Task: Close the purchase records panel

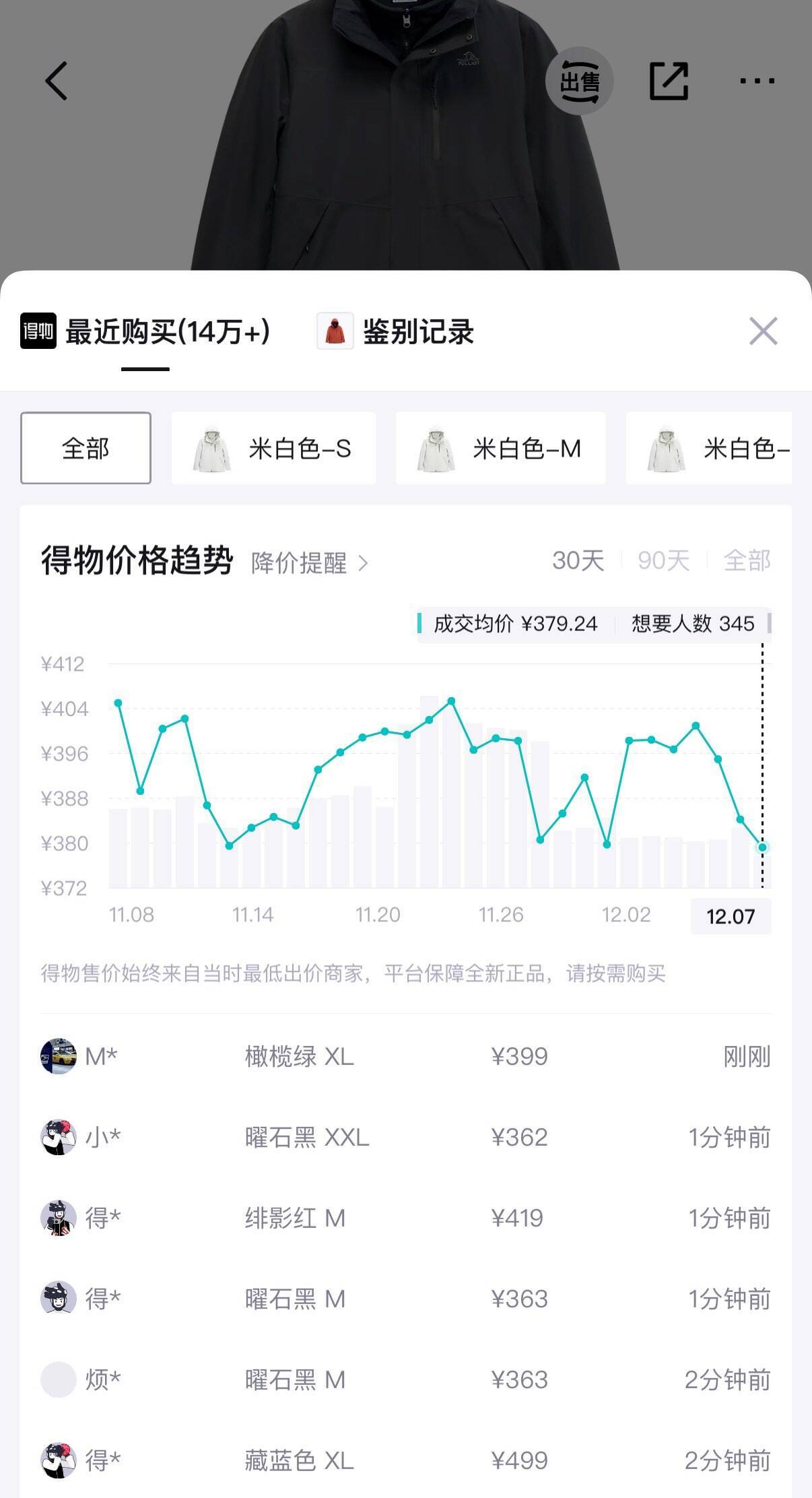Action: (x=763, y=331)
